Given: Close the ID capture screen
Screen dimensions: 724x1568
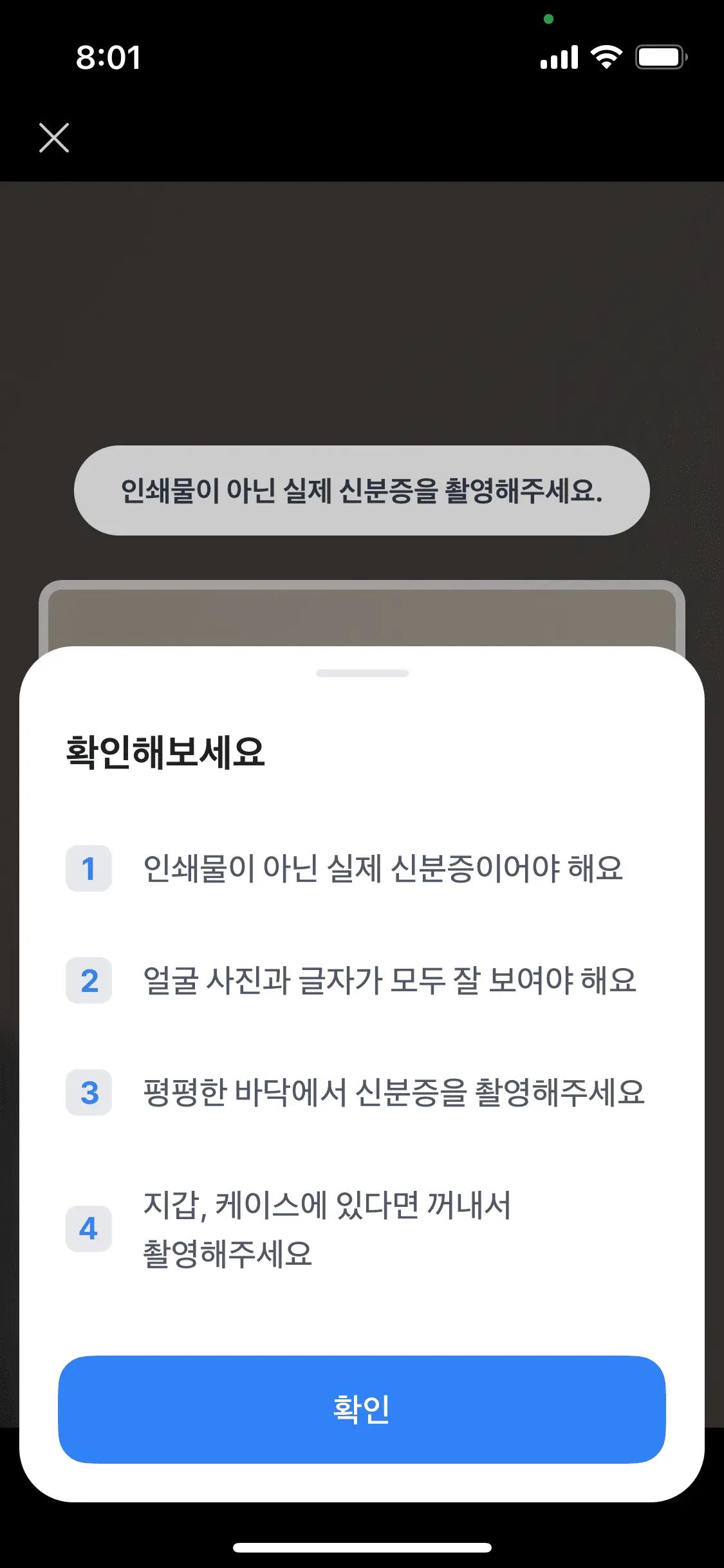Looking at the screenshot, I should click(x=54, y=138).
